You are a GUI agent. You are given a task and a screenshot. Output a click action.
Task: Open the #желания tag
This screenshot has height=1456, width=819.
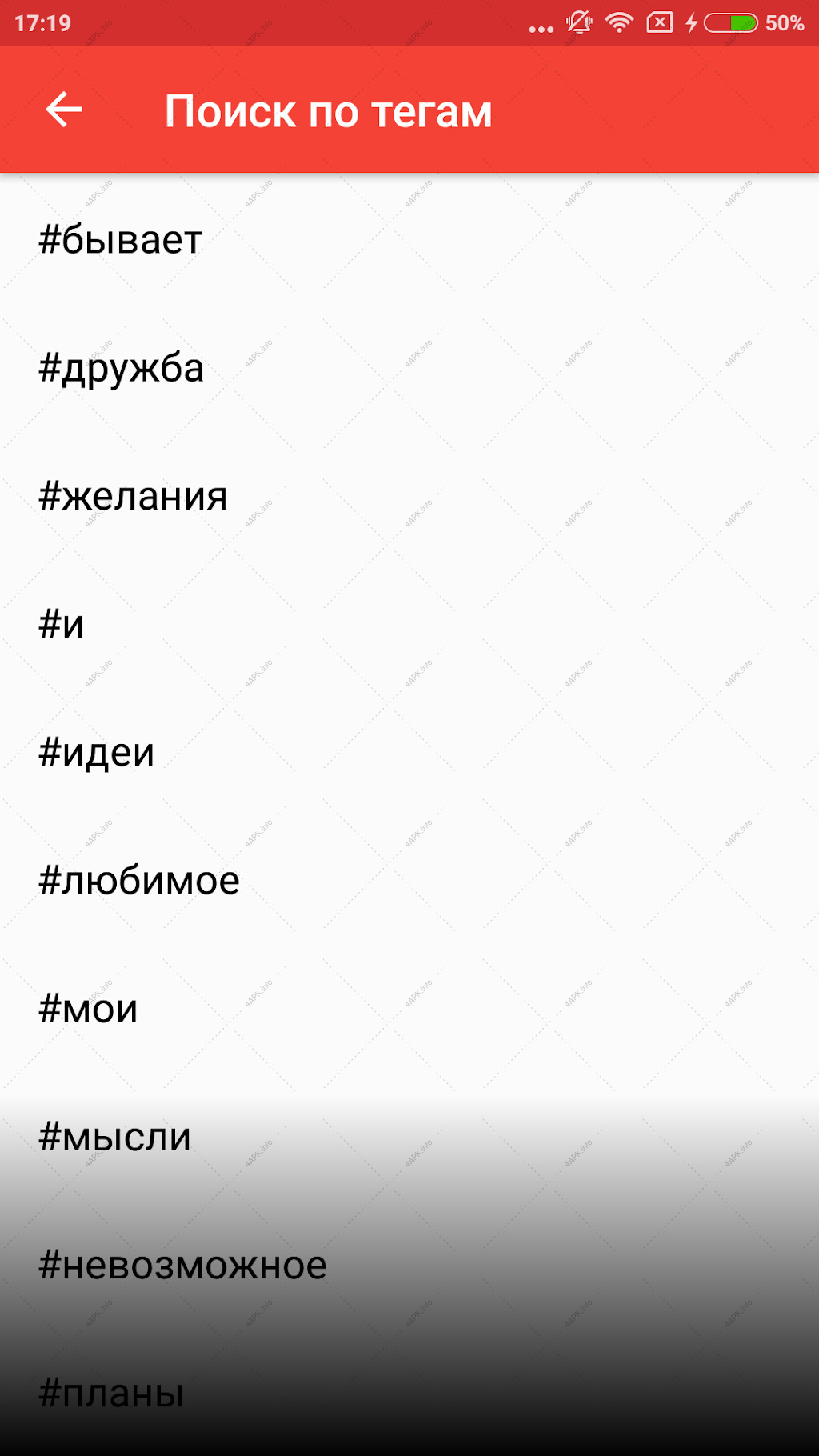point(409,496)
